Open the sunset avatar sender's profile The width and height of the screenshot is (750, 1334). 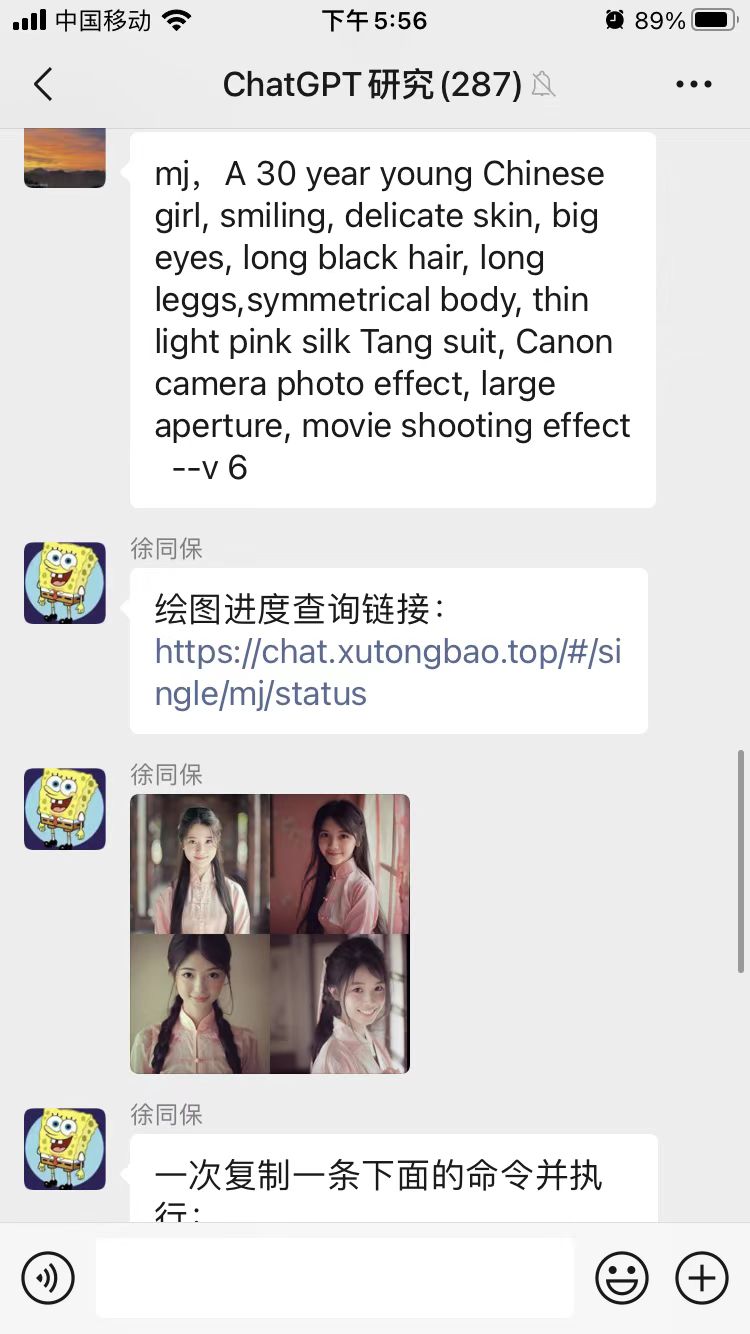pos(65,157)
